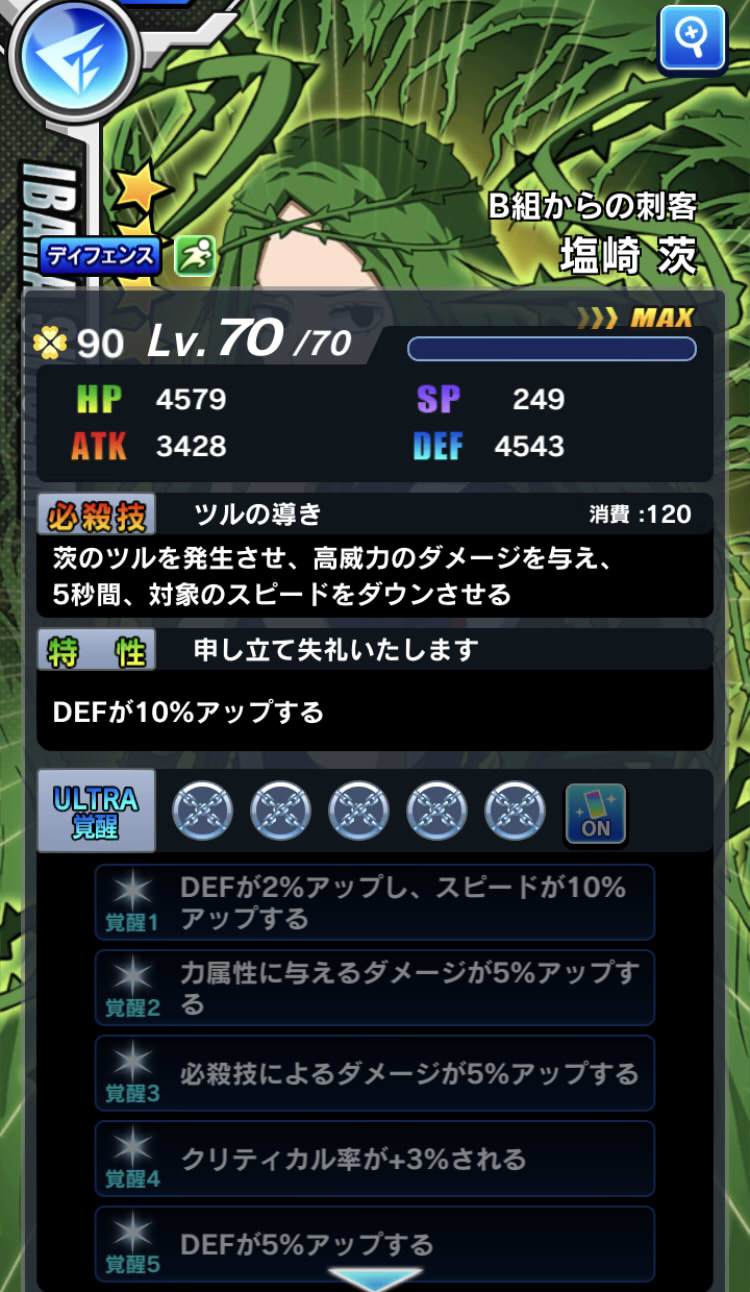750x1292 pixels.
Task: Tap the magnifier zoom icon
Action: (691, 38)
